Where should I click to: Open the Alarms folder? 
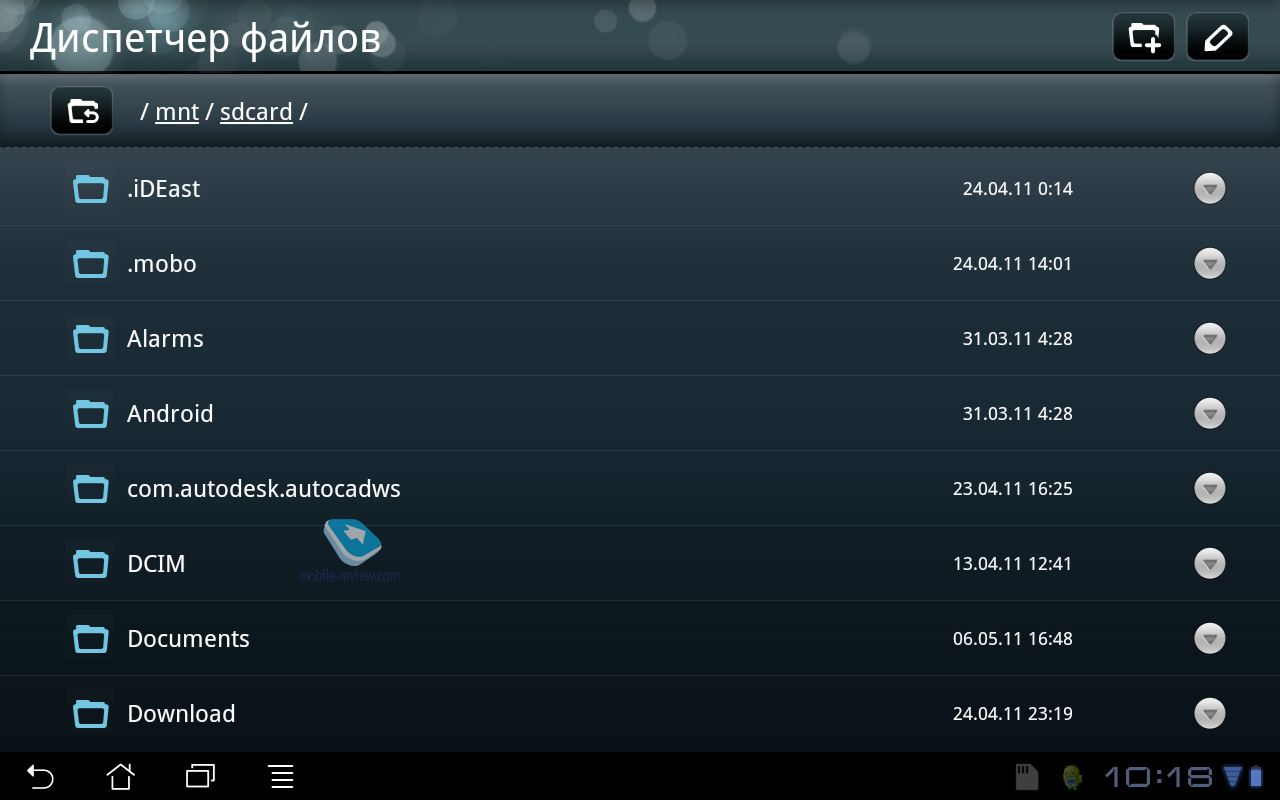[165, 339]
